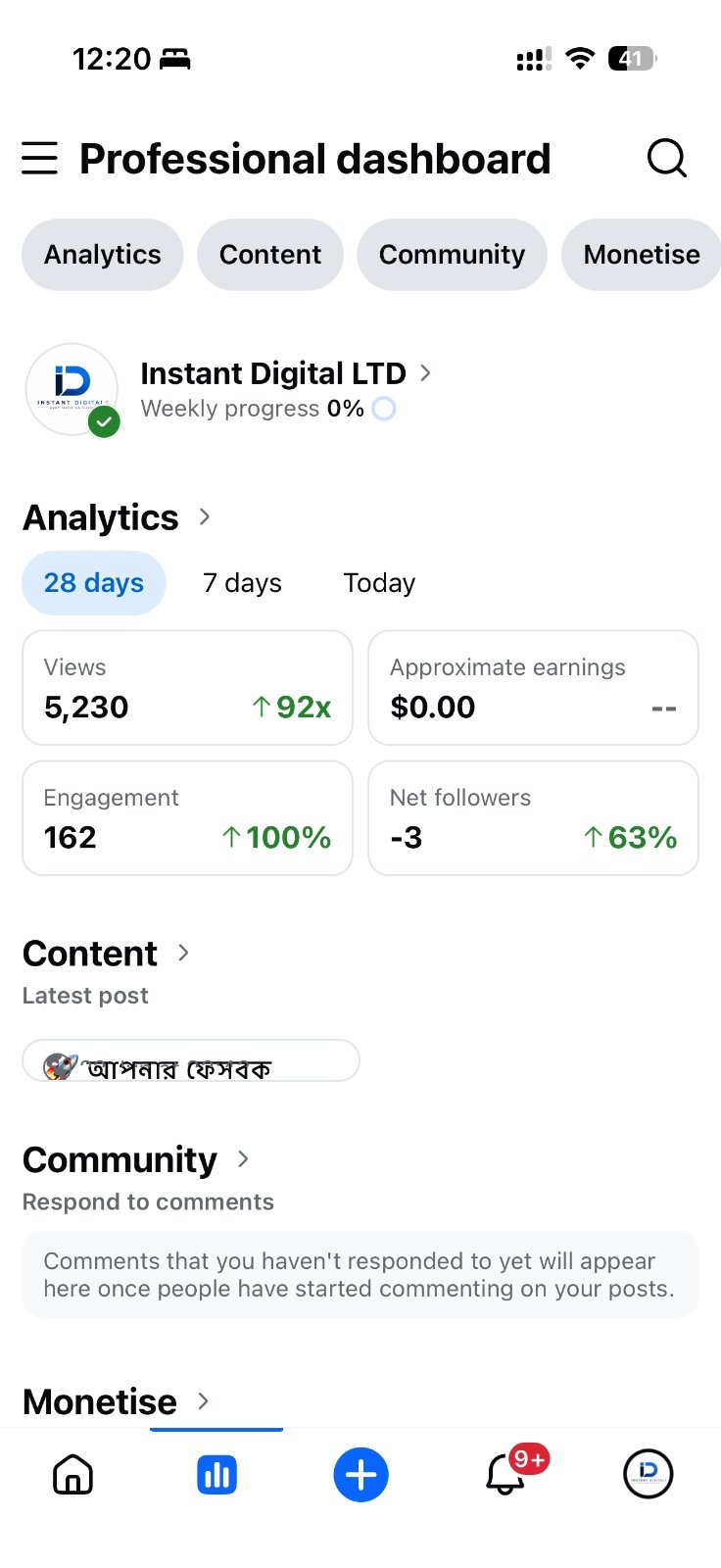The width and height of the screenshot is (721, 1568).
Task: Open the hamburger menu
Action: [39, 158]
